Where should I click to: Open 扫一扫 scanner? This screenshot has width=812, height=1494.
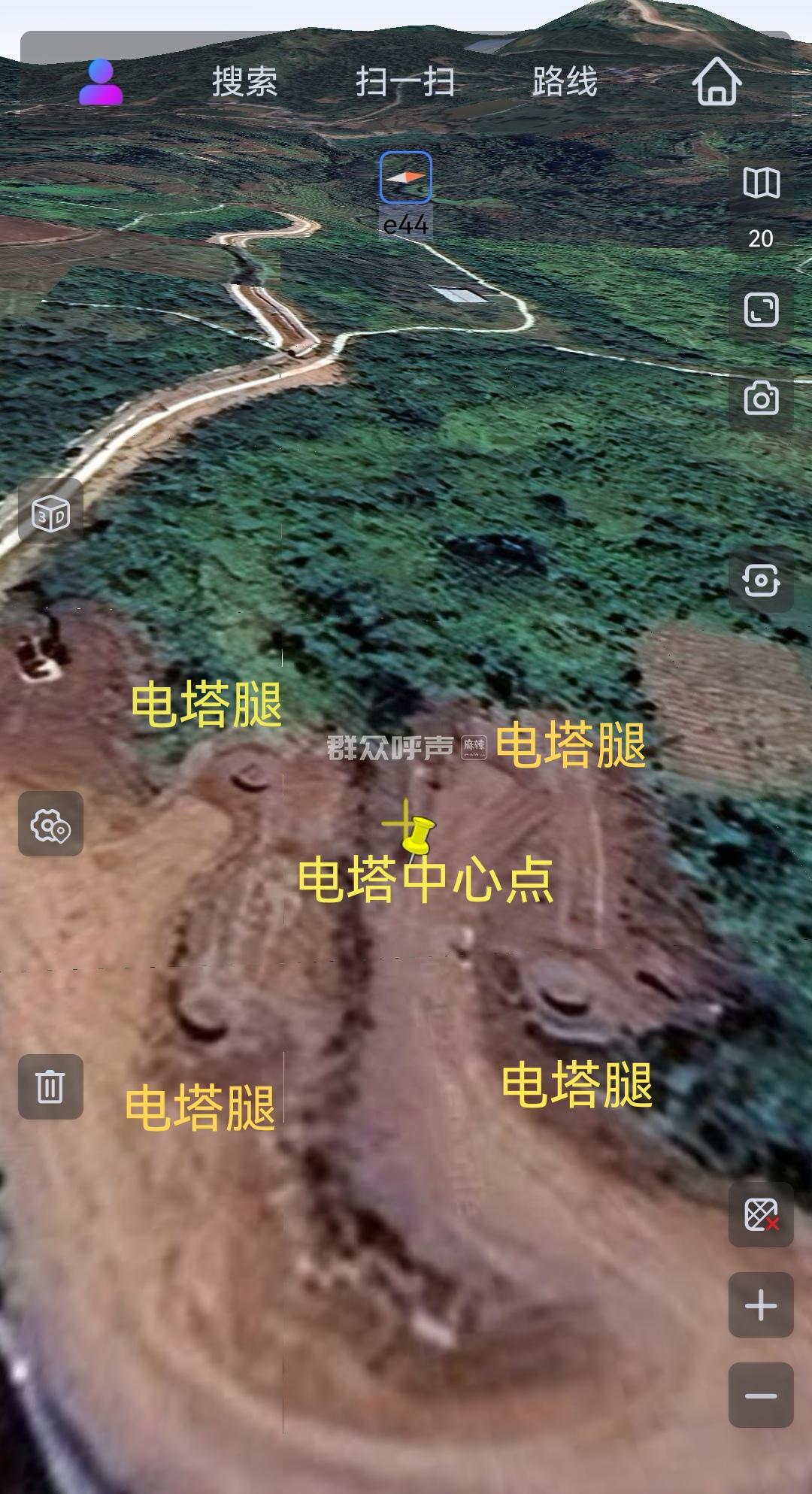(404, 82)
